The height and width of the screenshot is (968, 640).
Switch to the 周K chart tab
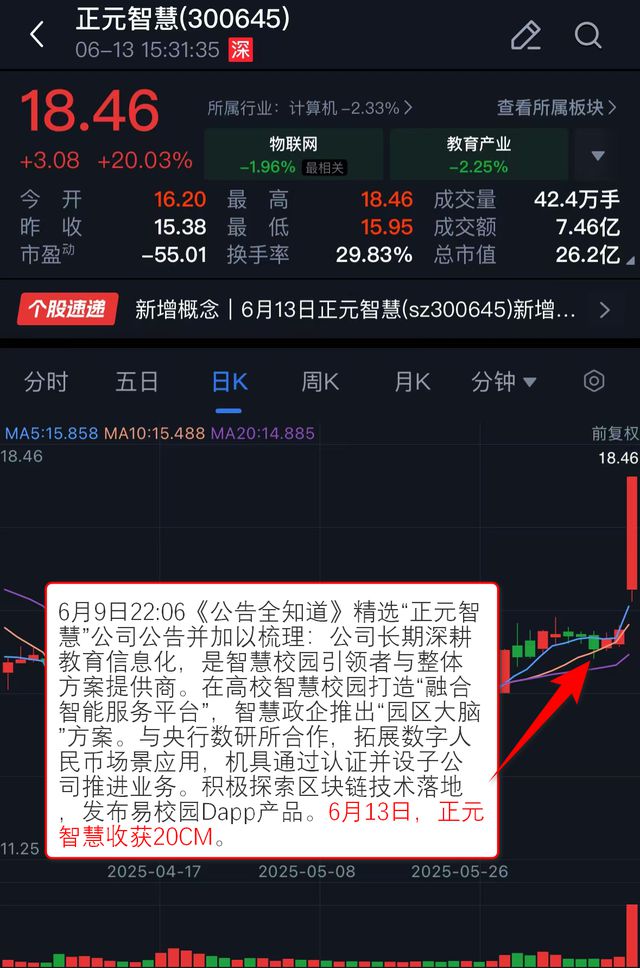320,381
